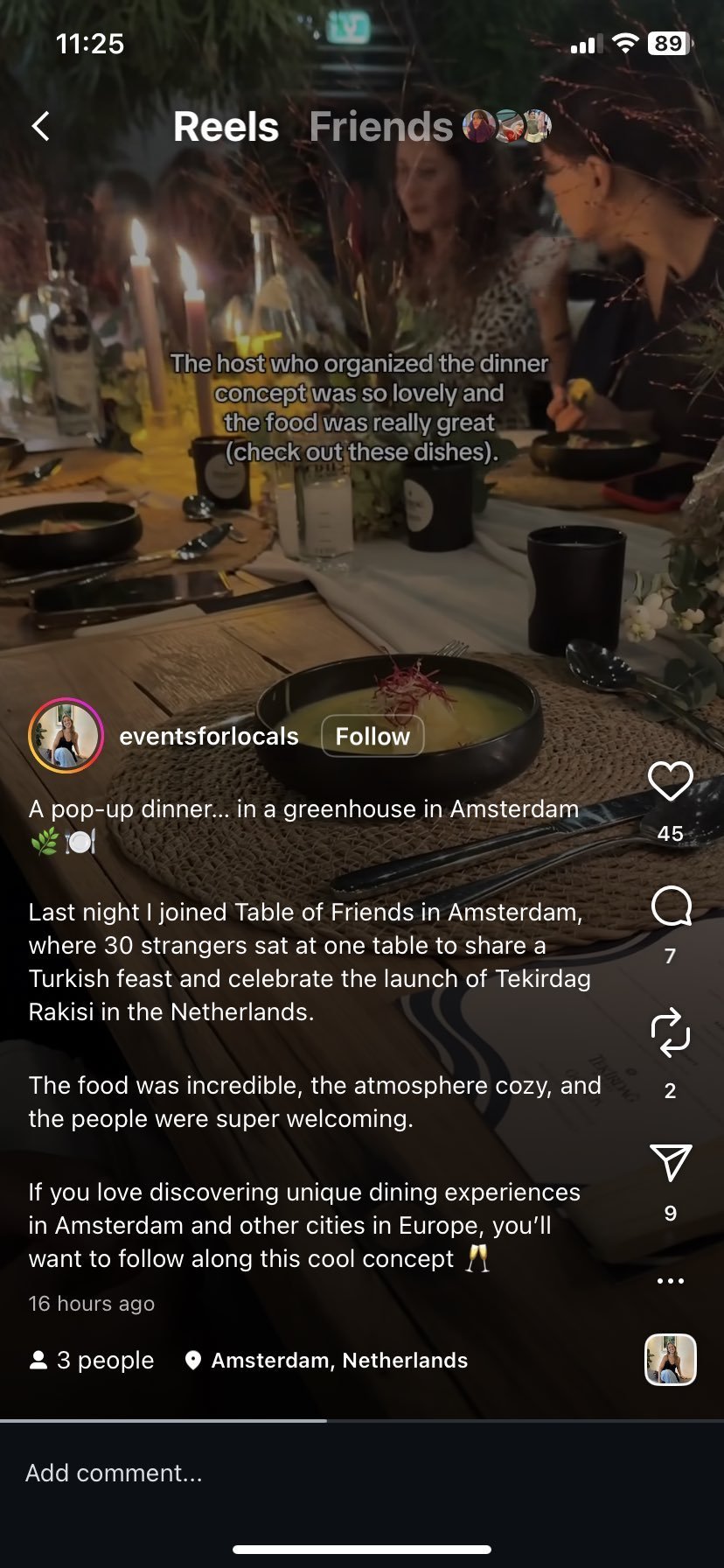View the 3 tagged people
This screenshot has width=724, height=1568.
click(x=92, y=1361)
